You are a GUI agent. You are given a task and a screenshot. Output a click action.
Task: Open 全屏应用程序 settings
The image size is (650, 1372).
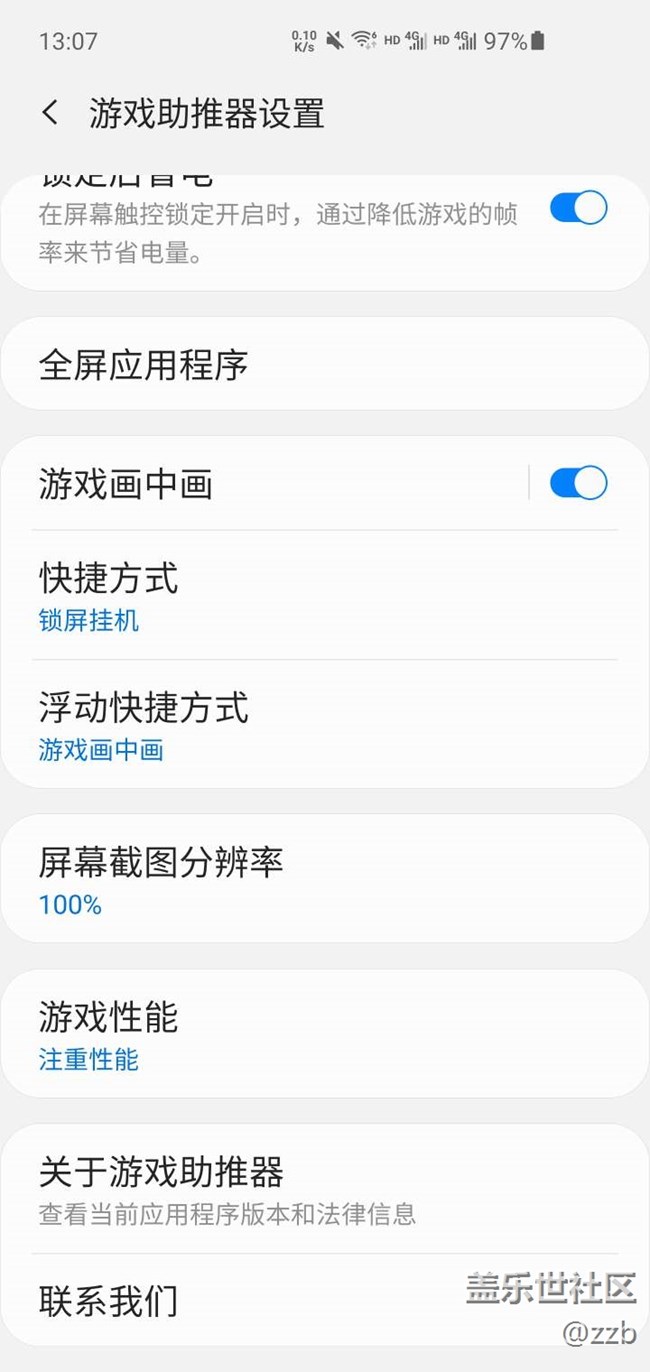324,365
